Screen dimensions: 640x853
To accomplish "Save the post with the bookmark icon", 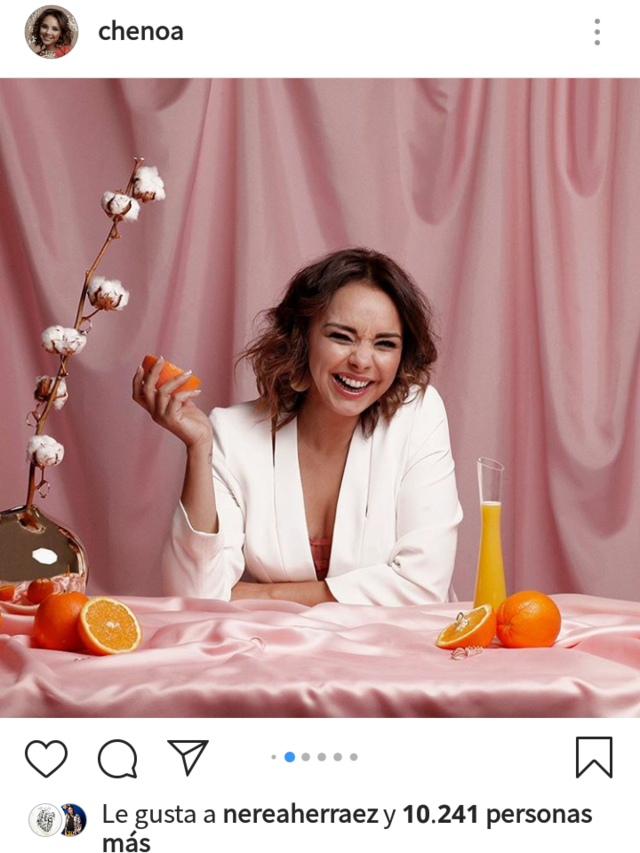I will pos(594,757).
